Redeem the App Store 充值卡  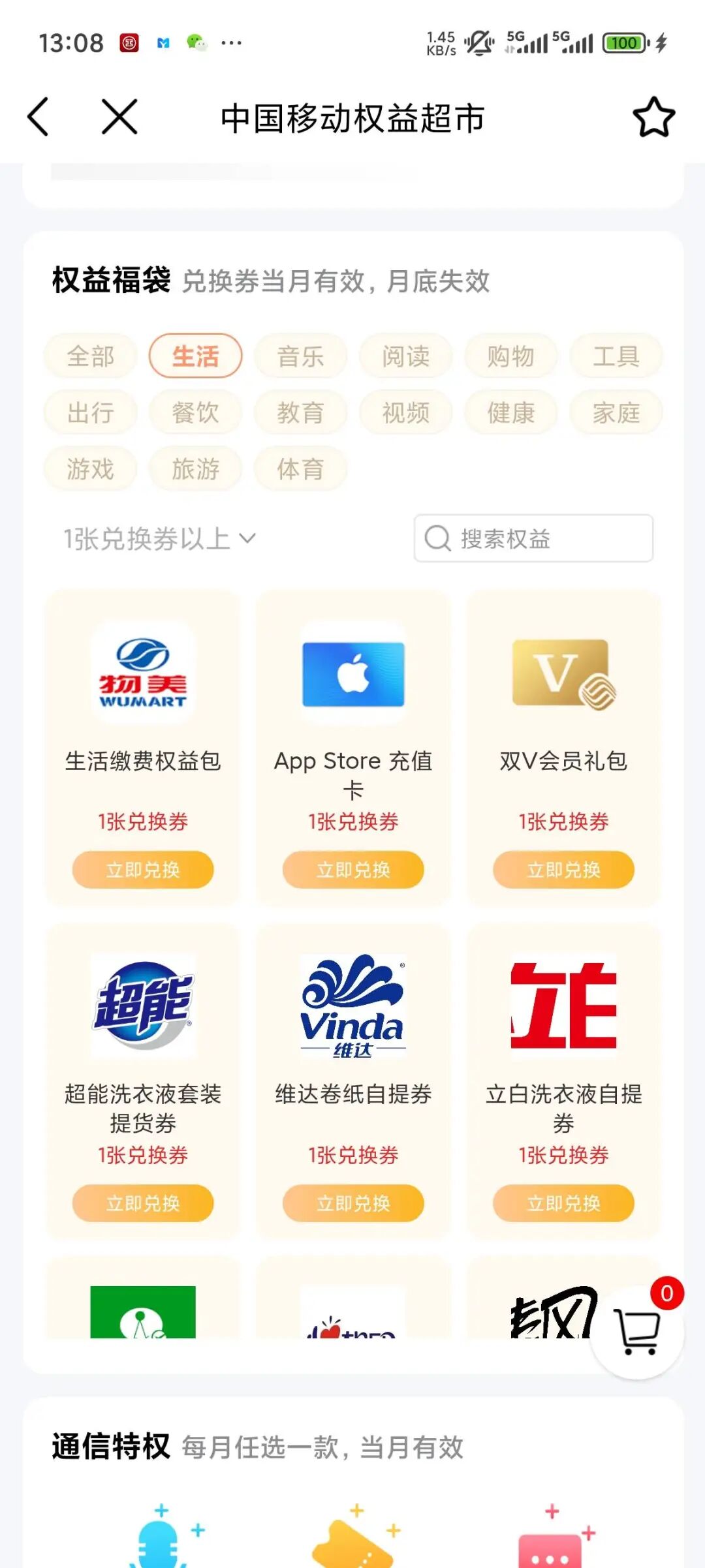point(353,870)
